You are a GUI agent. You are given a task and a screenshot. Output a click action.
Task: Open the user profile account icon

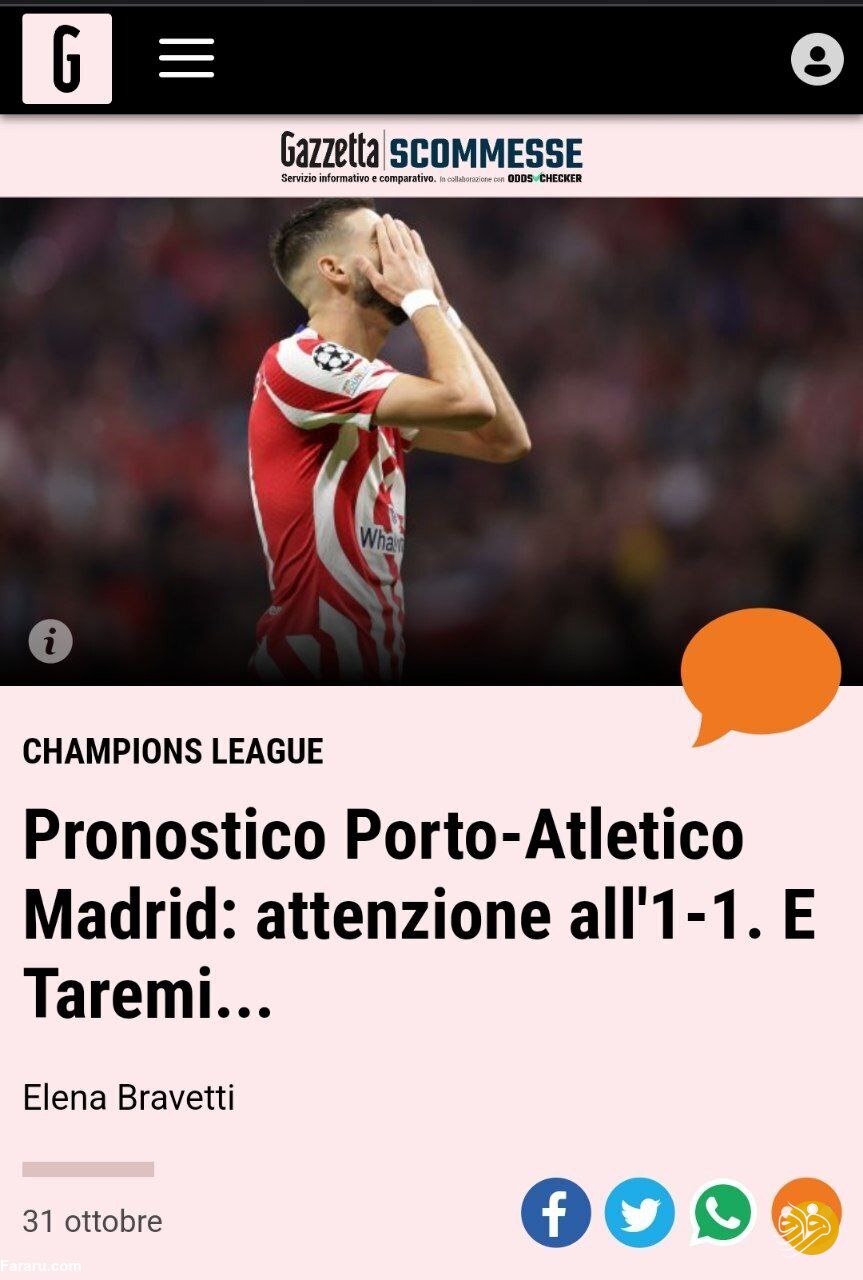(817, 59)
